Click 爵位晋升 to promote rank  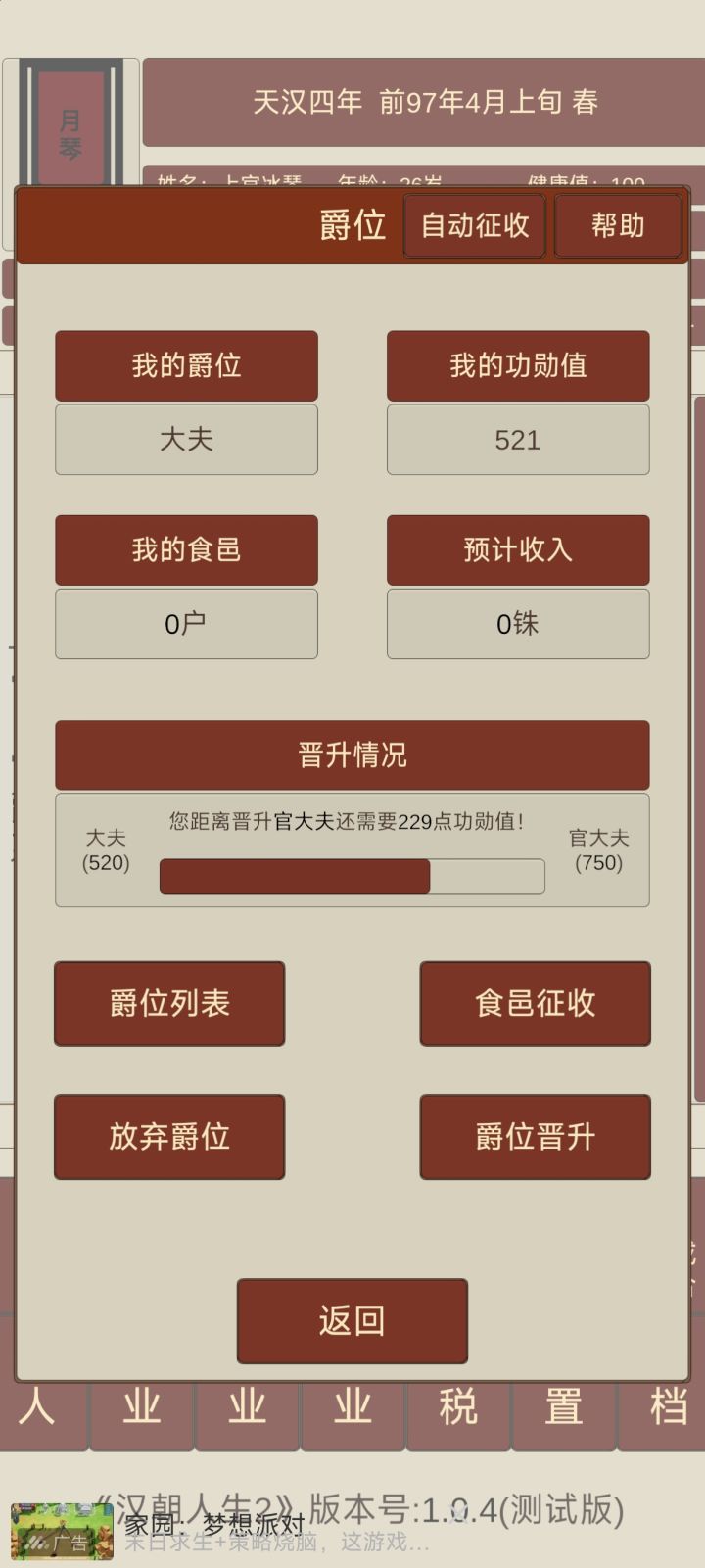point(535,1136)
